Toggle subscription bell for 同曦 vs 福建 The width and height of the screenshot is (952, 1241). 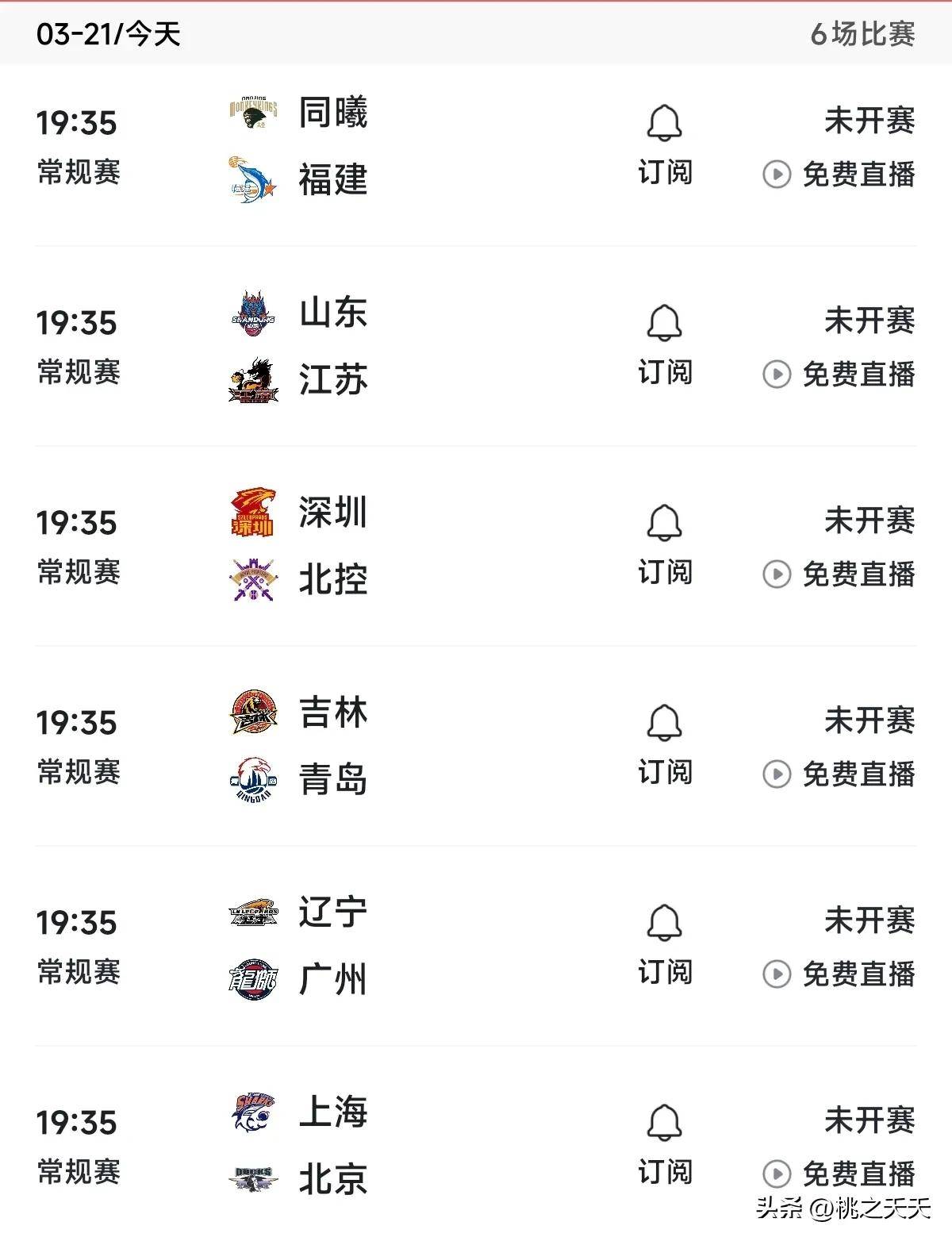click(663, 125)
